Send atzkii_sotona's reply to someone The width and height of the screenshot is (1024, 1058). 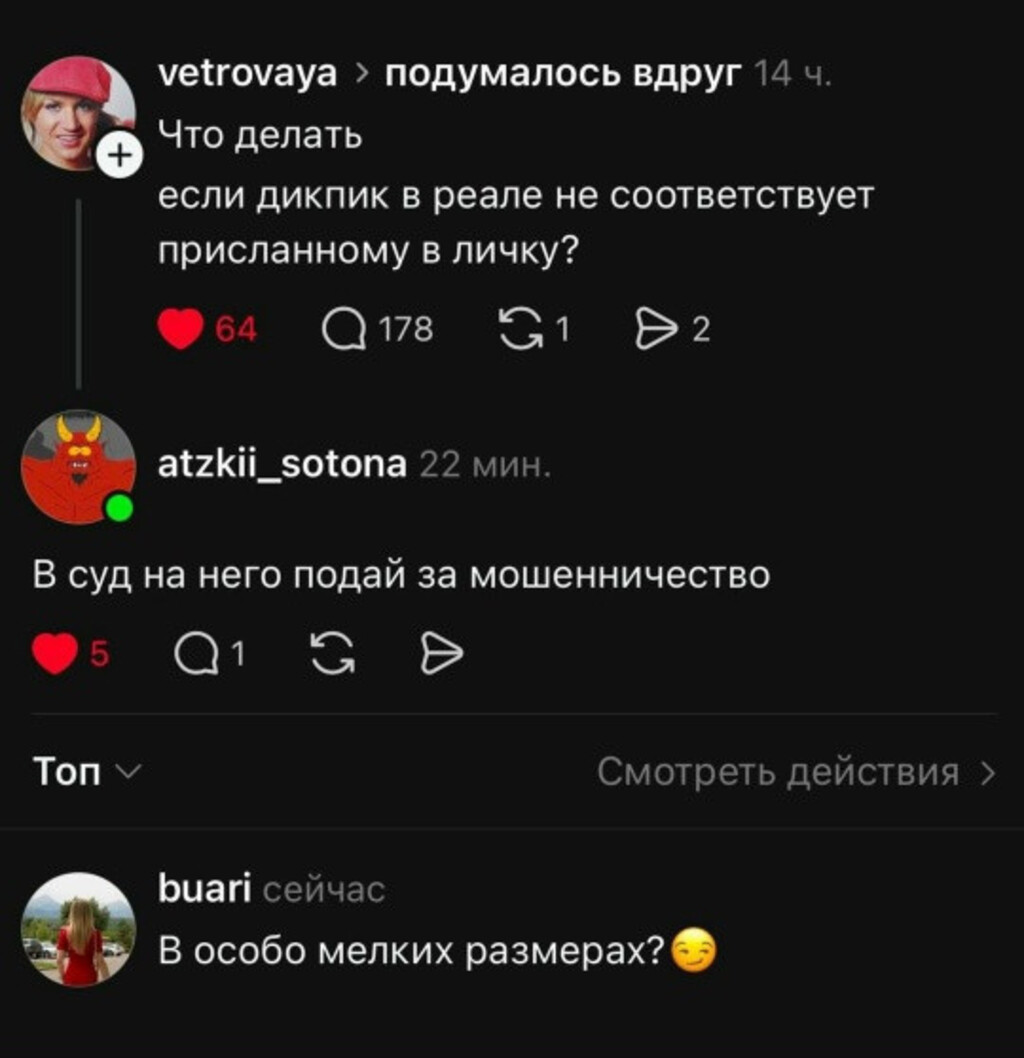[x=441, y=655]
